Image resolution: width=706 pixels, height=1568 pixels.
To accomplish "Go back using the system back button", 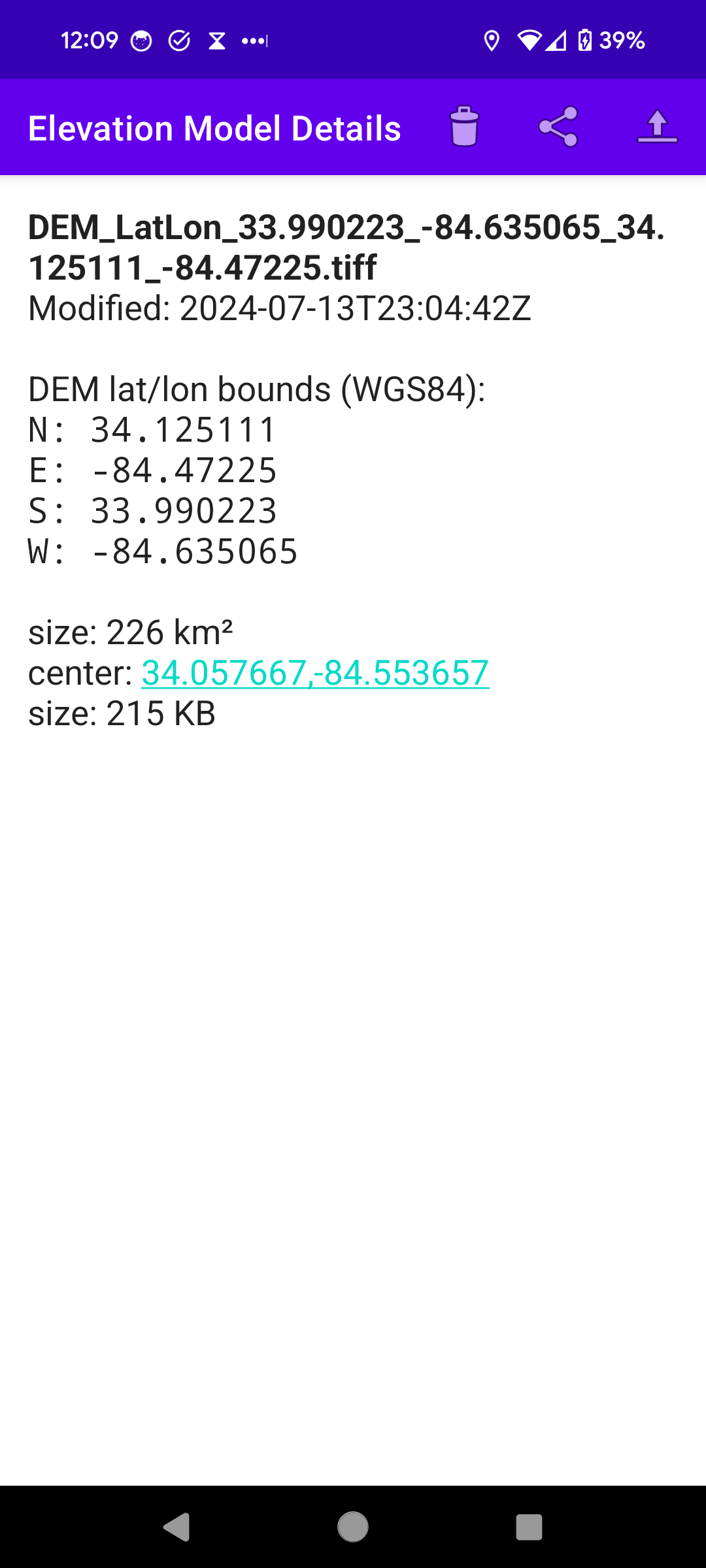I will [176, 1527].
